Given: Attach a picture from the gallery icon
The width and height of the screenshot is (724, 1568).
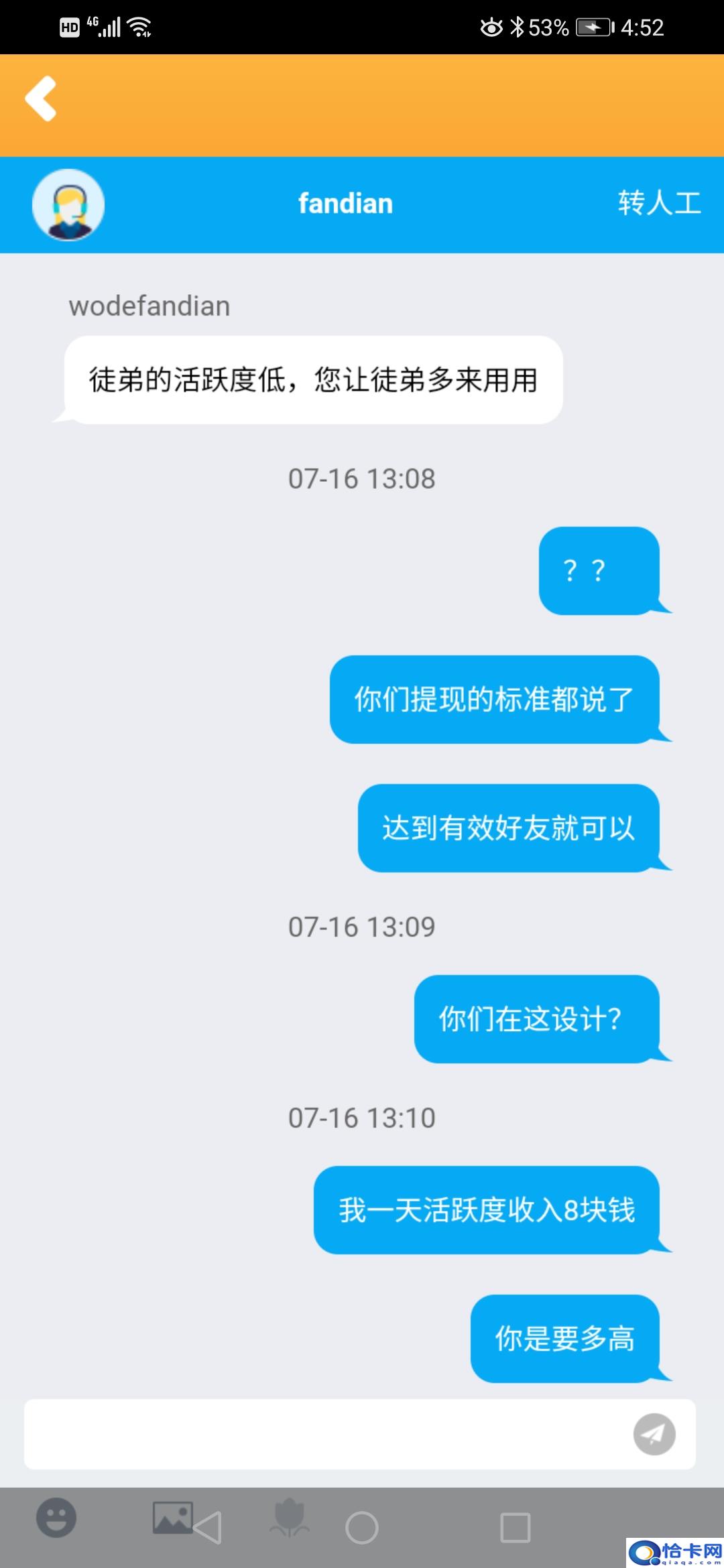Looking at the screenshot, I should click(x=172, y=1517).
